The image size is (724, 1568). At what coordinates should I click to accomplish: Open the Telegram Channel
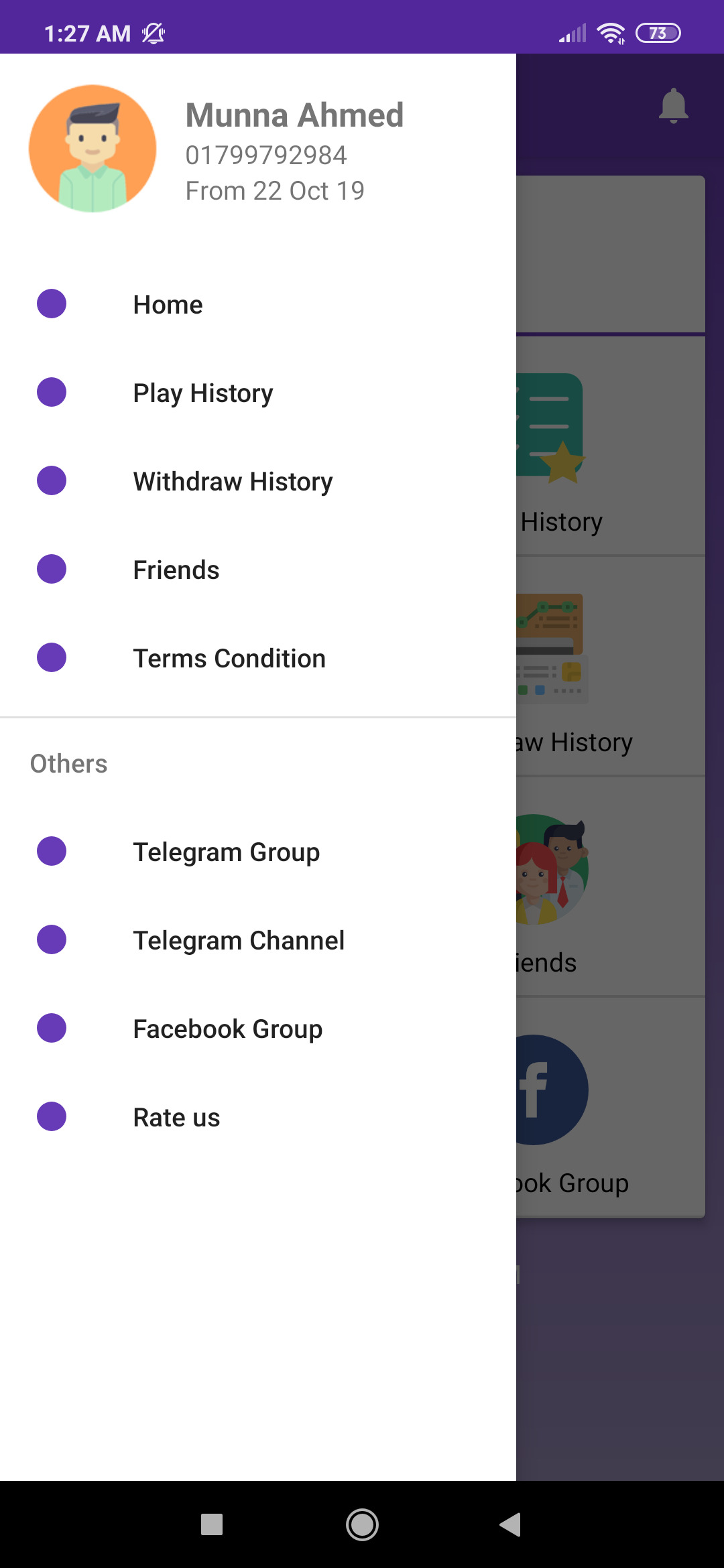(x=239, y=941)
